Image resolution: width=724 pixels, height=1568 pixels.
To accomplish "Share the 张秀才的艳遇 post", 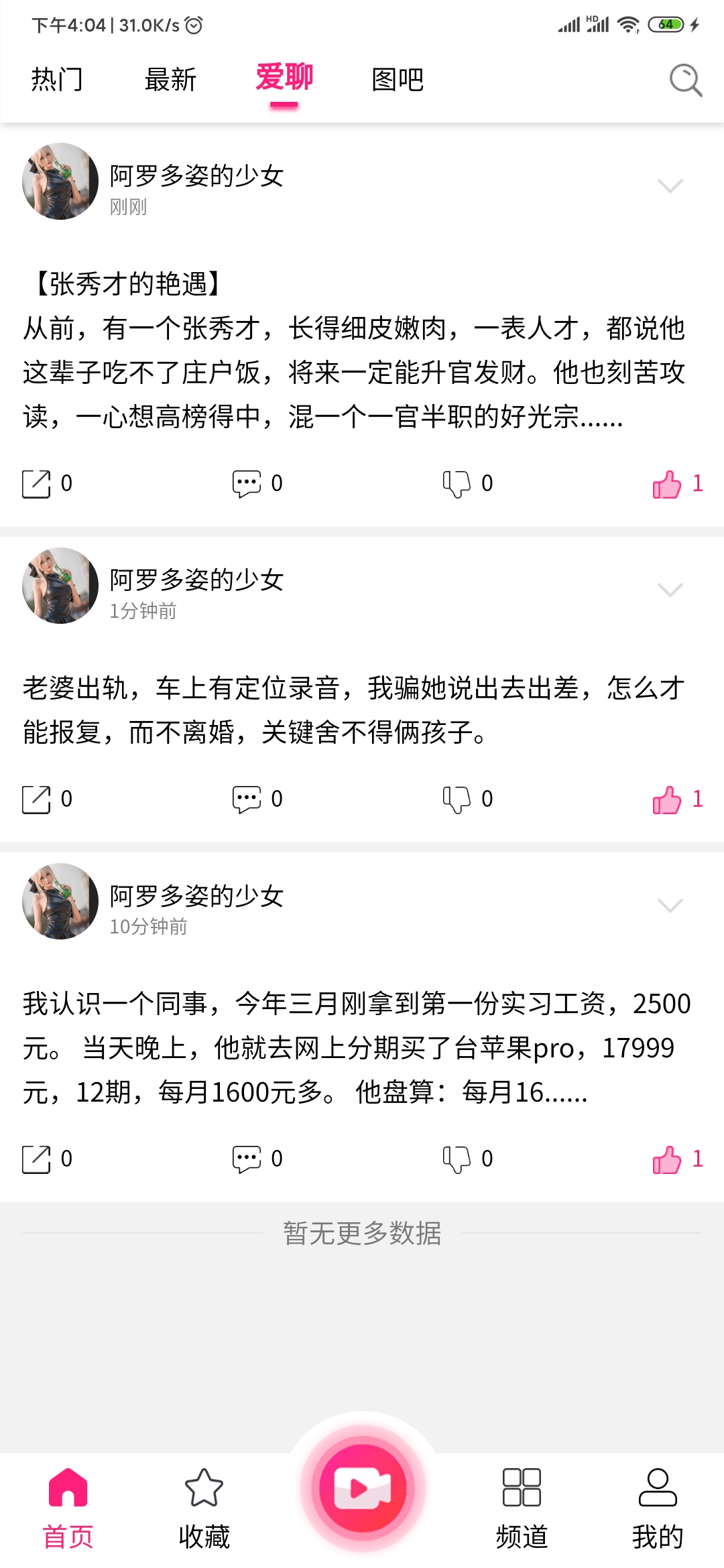I will click(37, 484).
